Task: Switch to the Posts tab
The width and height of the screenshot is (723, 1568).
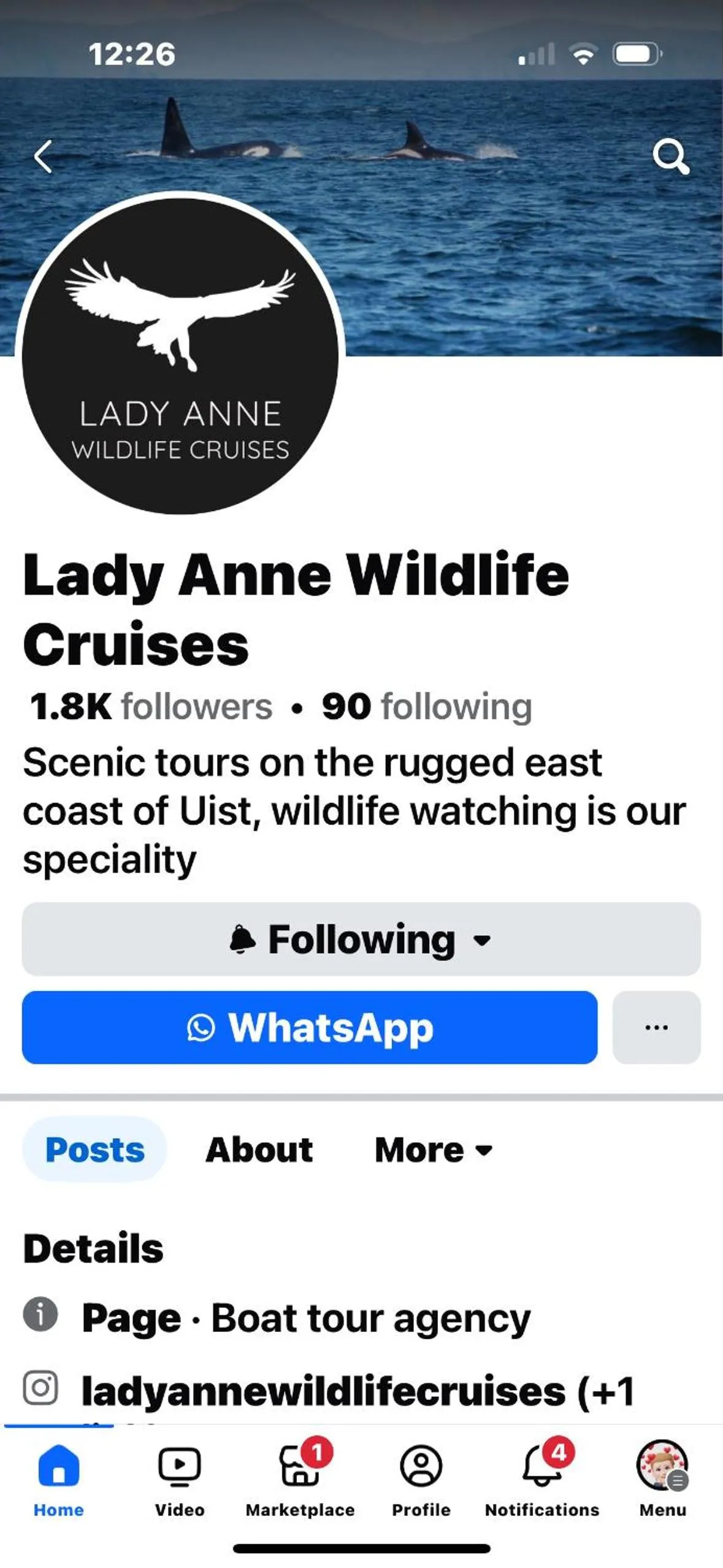Action: point(95,1150)
